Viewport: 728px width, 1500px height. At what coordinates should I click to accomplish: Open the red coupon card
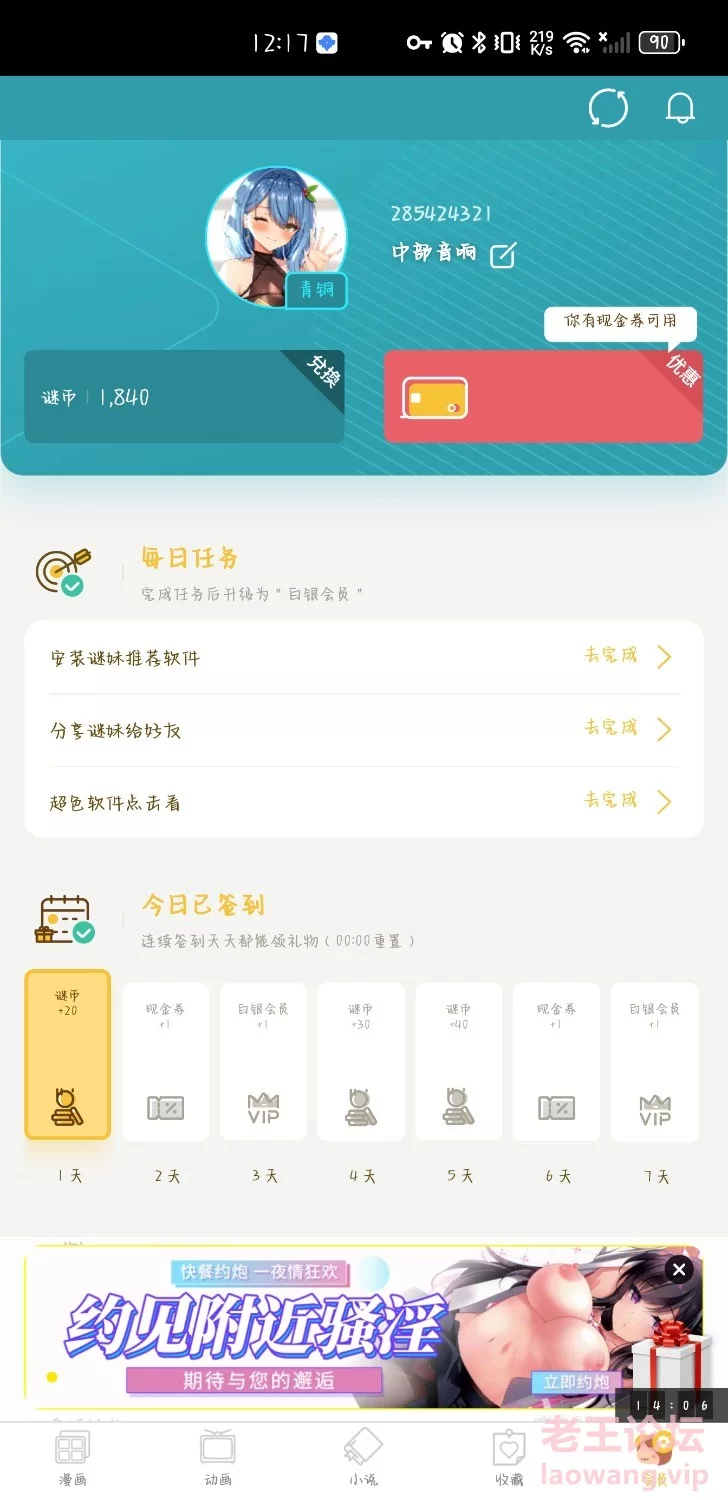[x=543, y=396]
